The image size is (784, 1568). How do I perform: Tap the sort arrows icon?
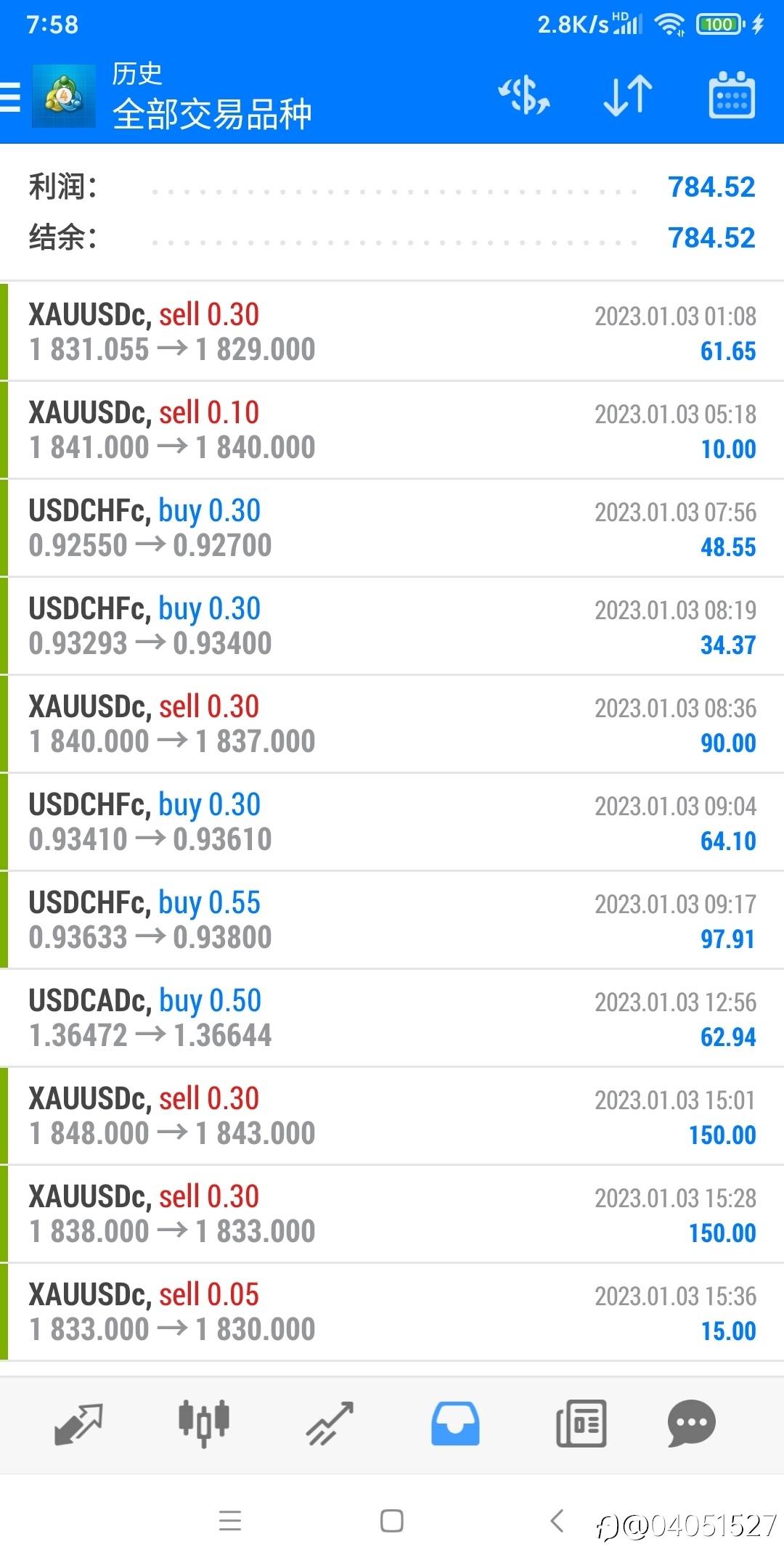pos(628,96)
